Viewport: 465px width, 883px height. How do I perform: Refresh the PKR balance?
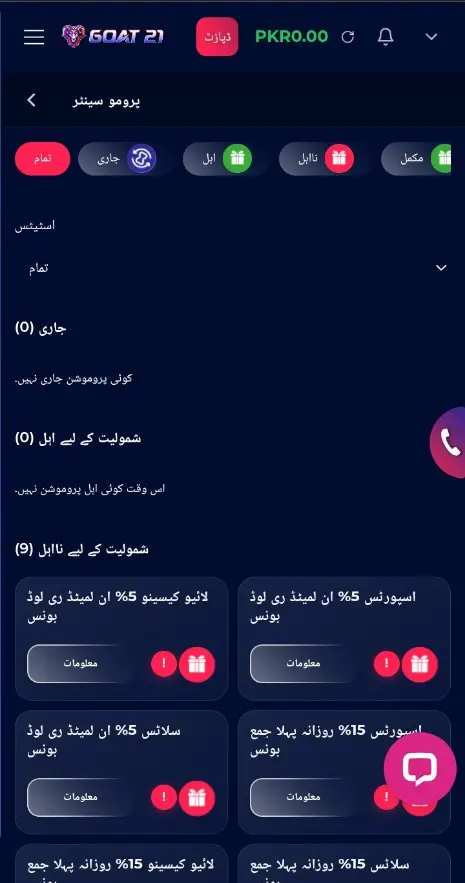point(348,37)
